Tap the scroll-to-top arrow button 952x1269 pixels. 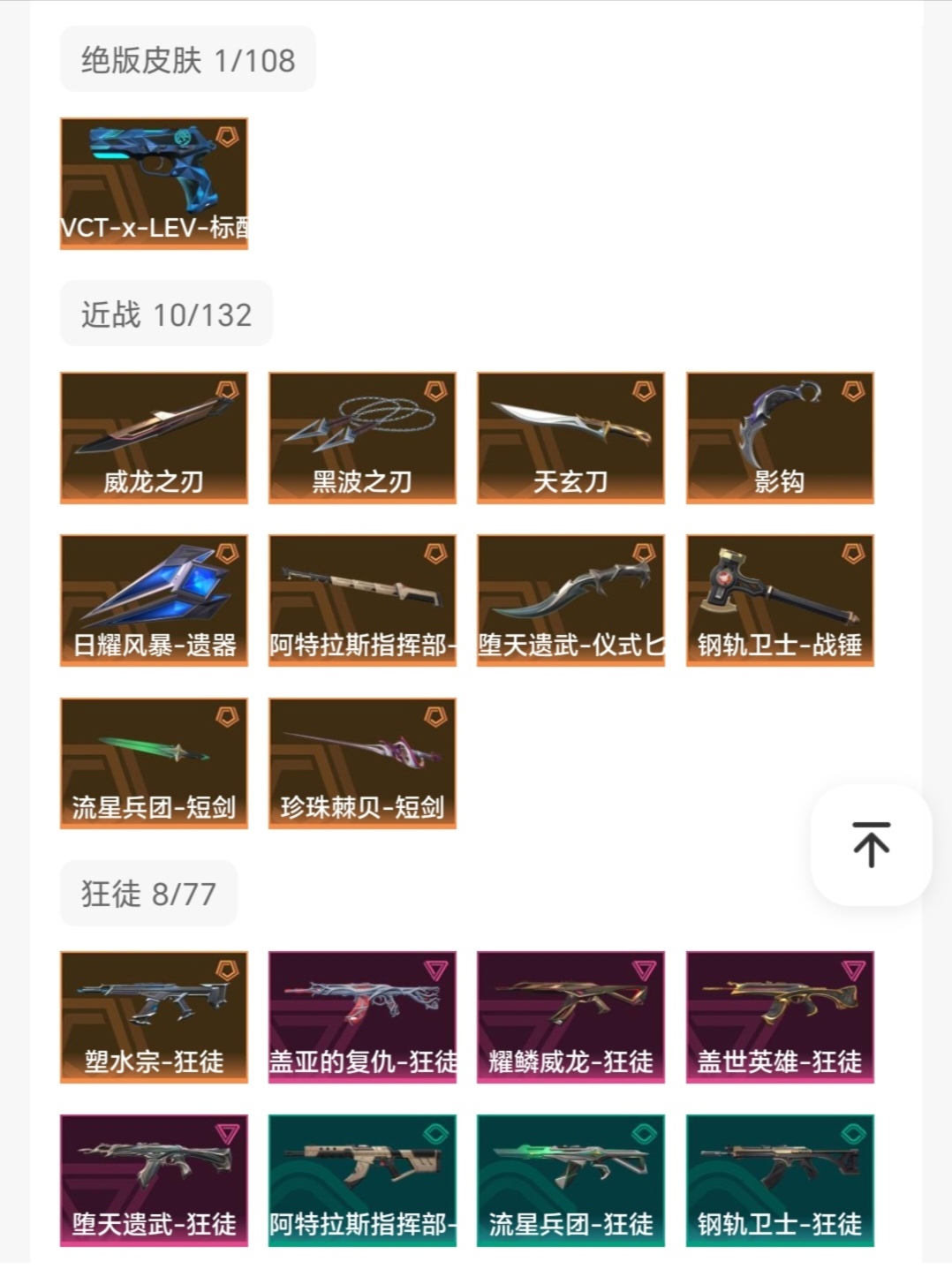click(871, 844)
